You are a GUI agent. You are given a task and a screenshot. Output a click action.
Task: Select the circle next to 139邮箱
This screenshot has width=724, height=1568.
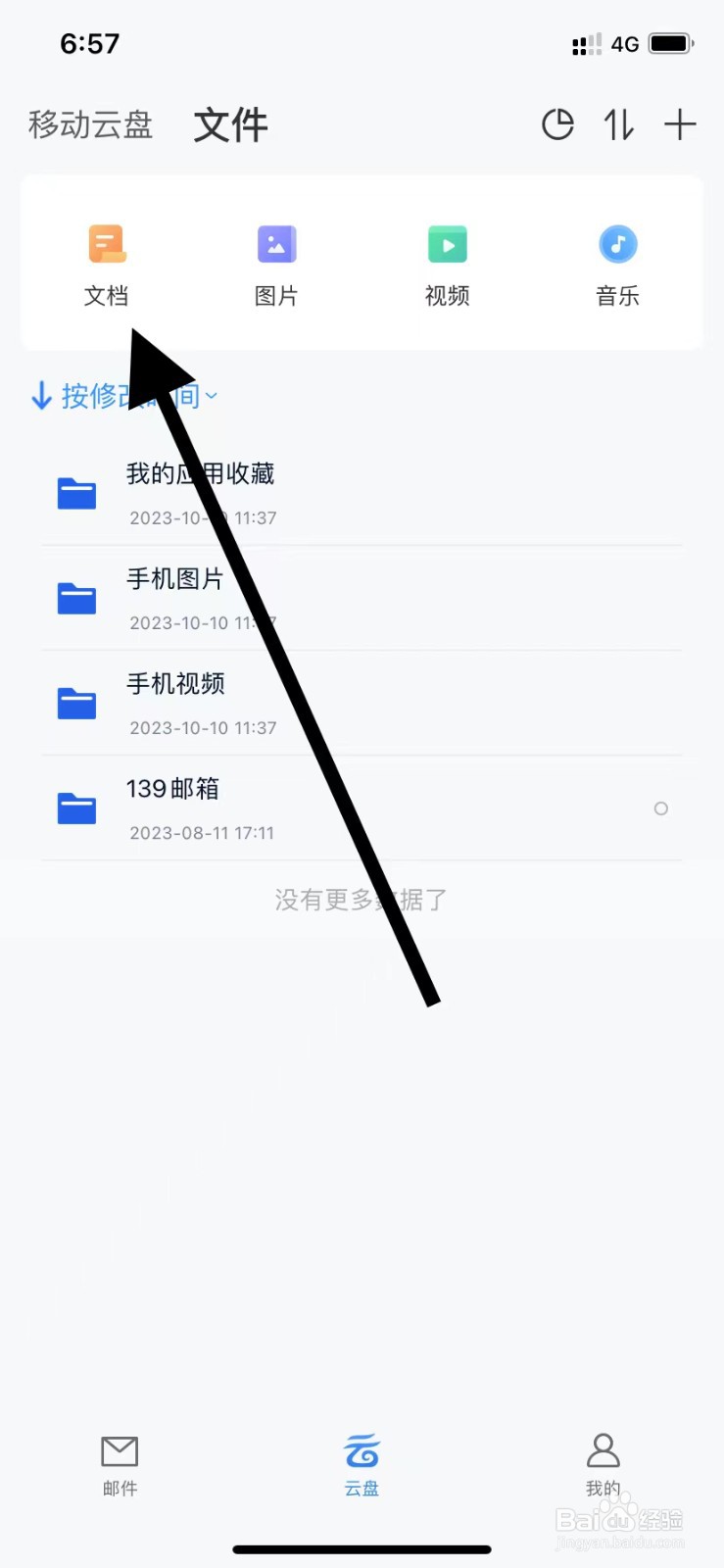(661, 808)
